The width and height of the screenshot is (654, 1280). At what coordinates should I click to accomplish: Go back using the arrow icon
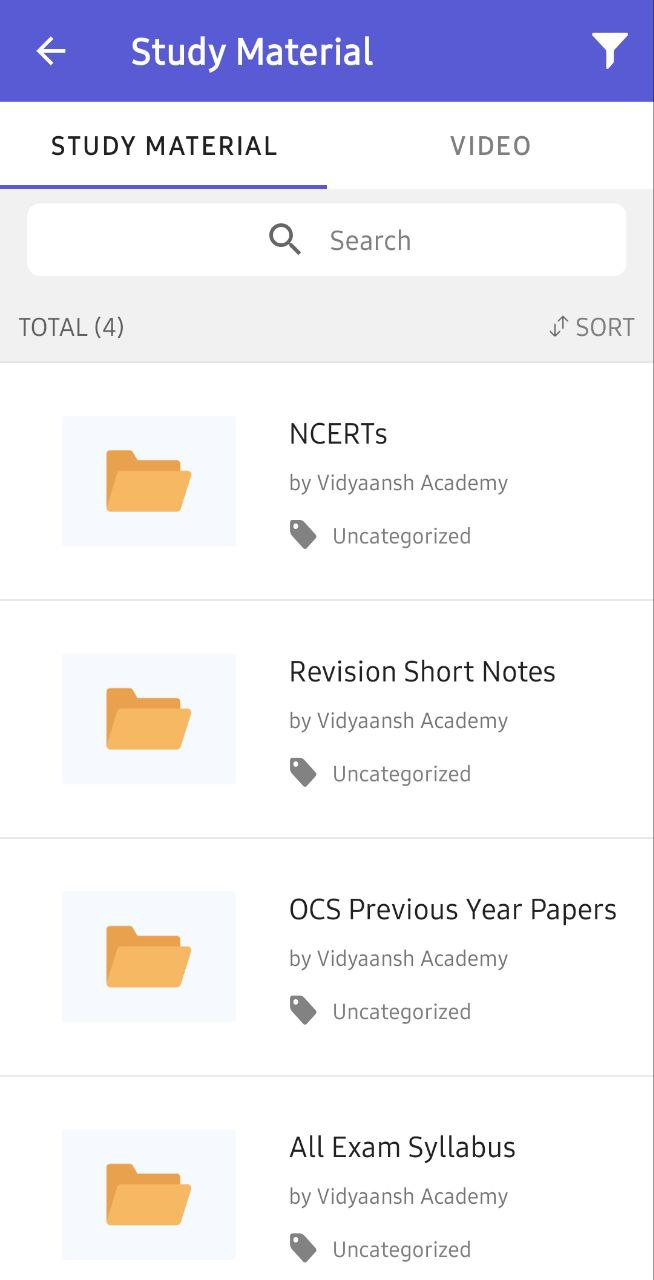point(51,51)
